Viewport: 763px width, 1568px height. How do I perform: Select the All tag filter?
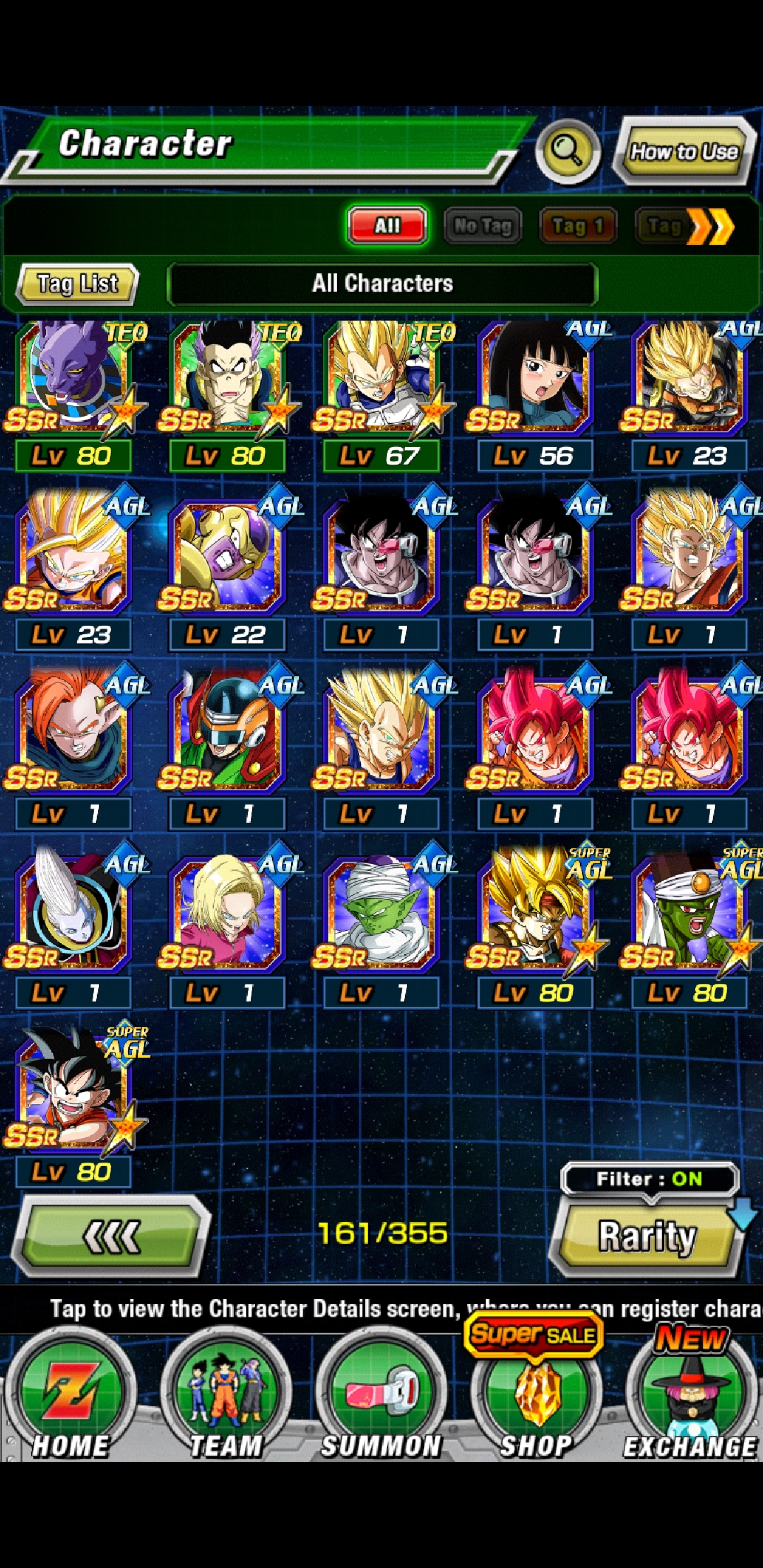pyautogui.click(x=387, y=226)
